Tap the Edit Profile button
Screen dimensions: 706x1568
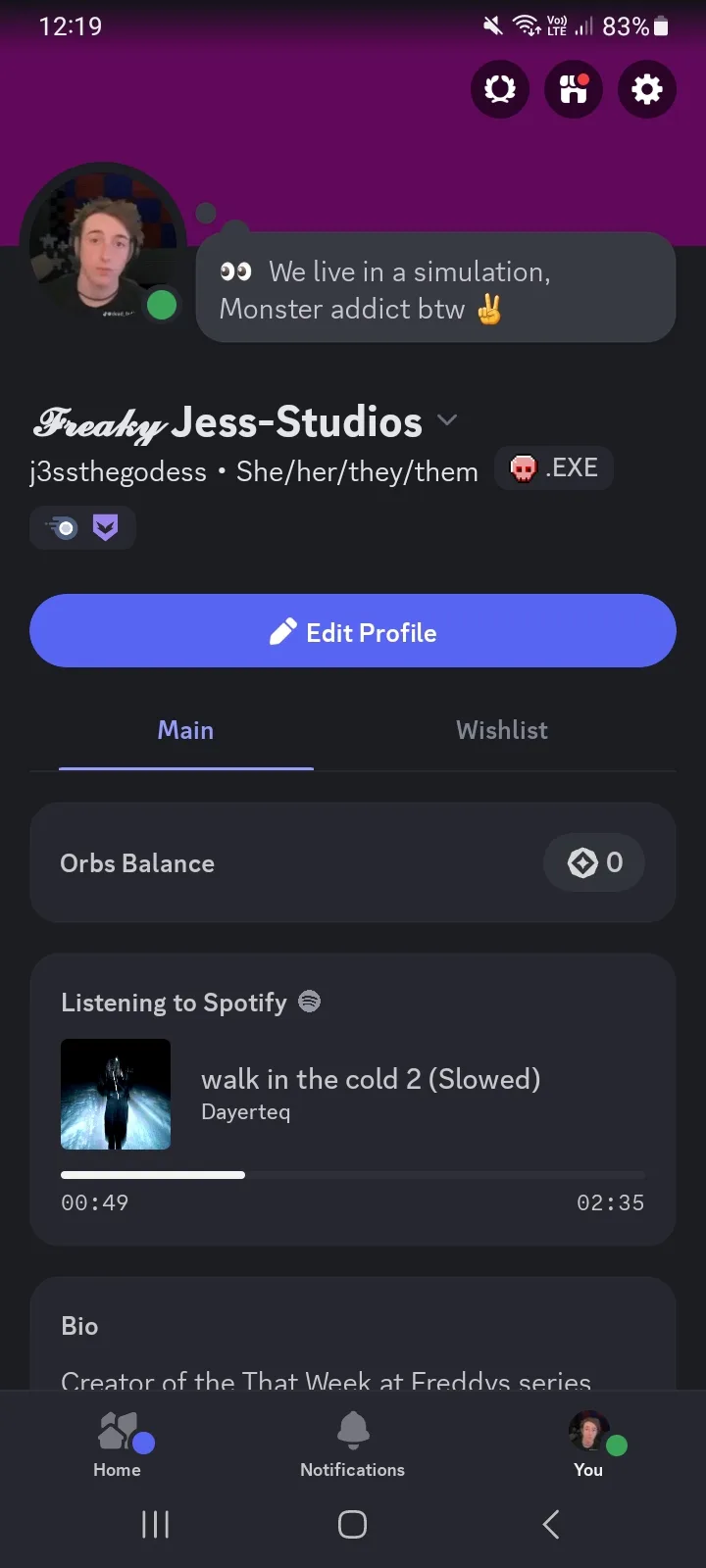point(353,631)
